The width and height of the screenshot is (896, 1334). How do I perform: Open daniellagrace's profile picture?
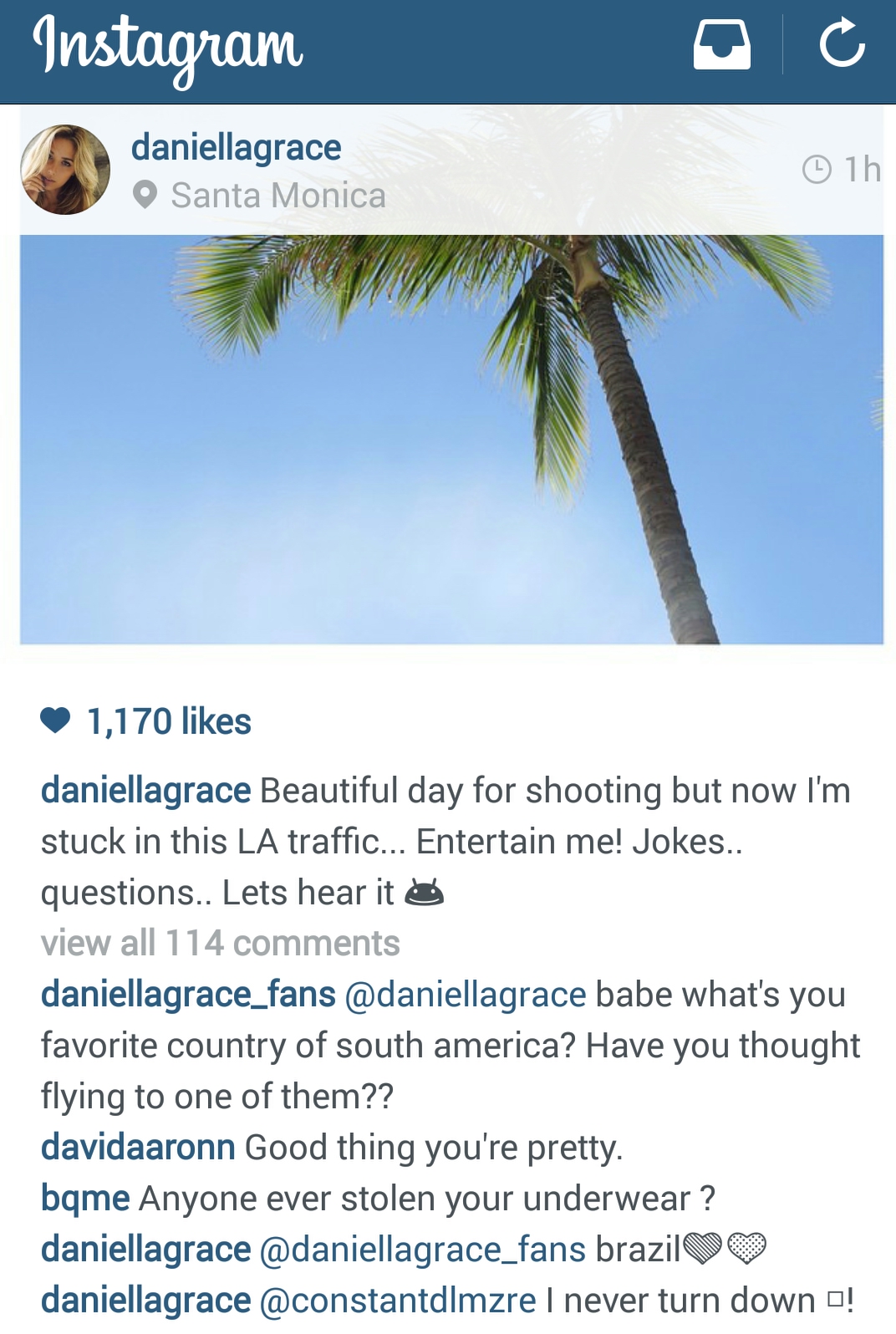65,170
